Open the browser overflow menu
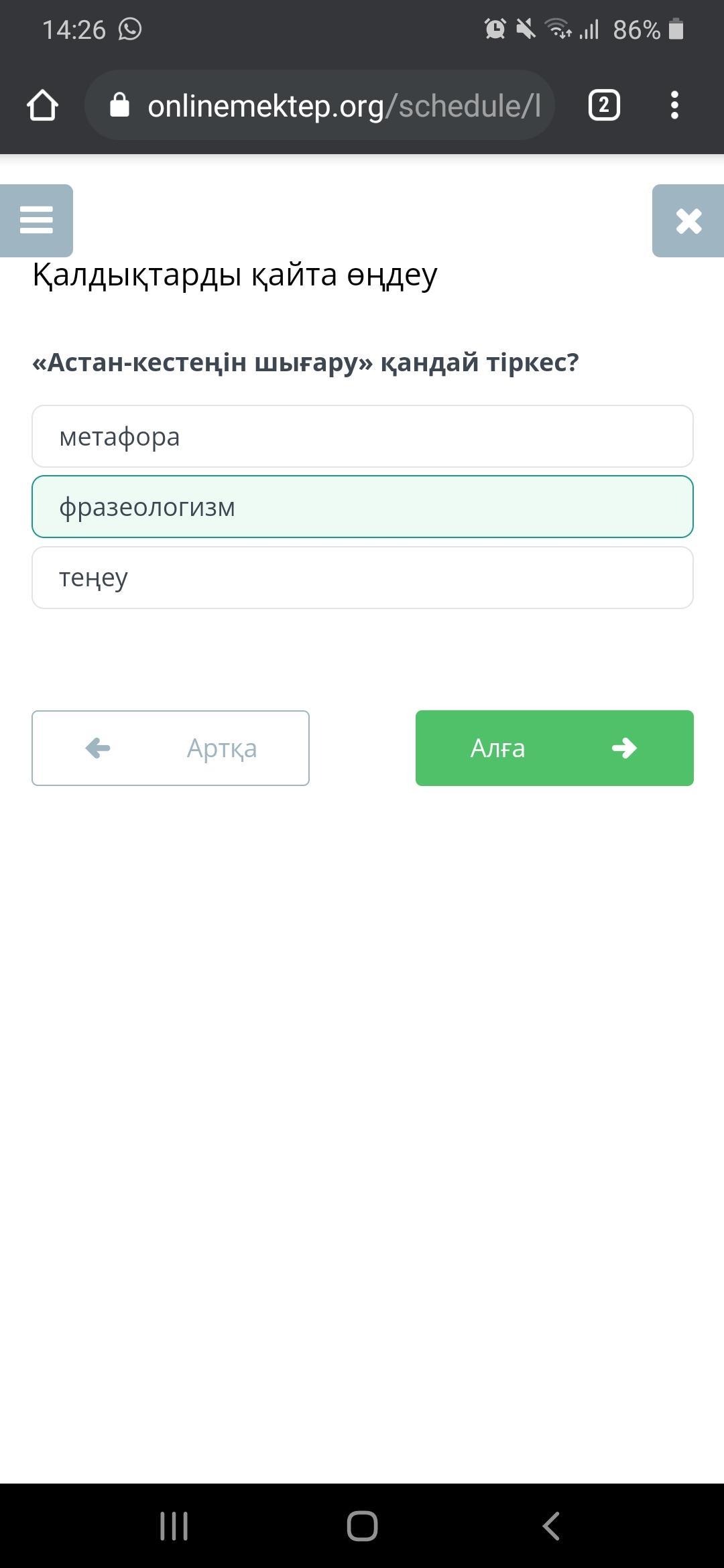 pos(674,105)
